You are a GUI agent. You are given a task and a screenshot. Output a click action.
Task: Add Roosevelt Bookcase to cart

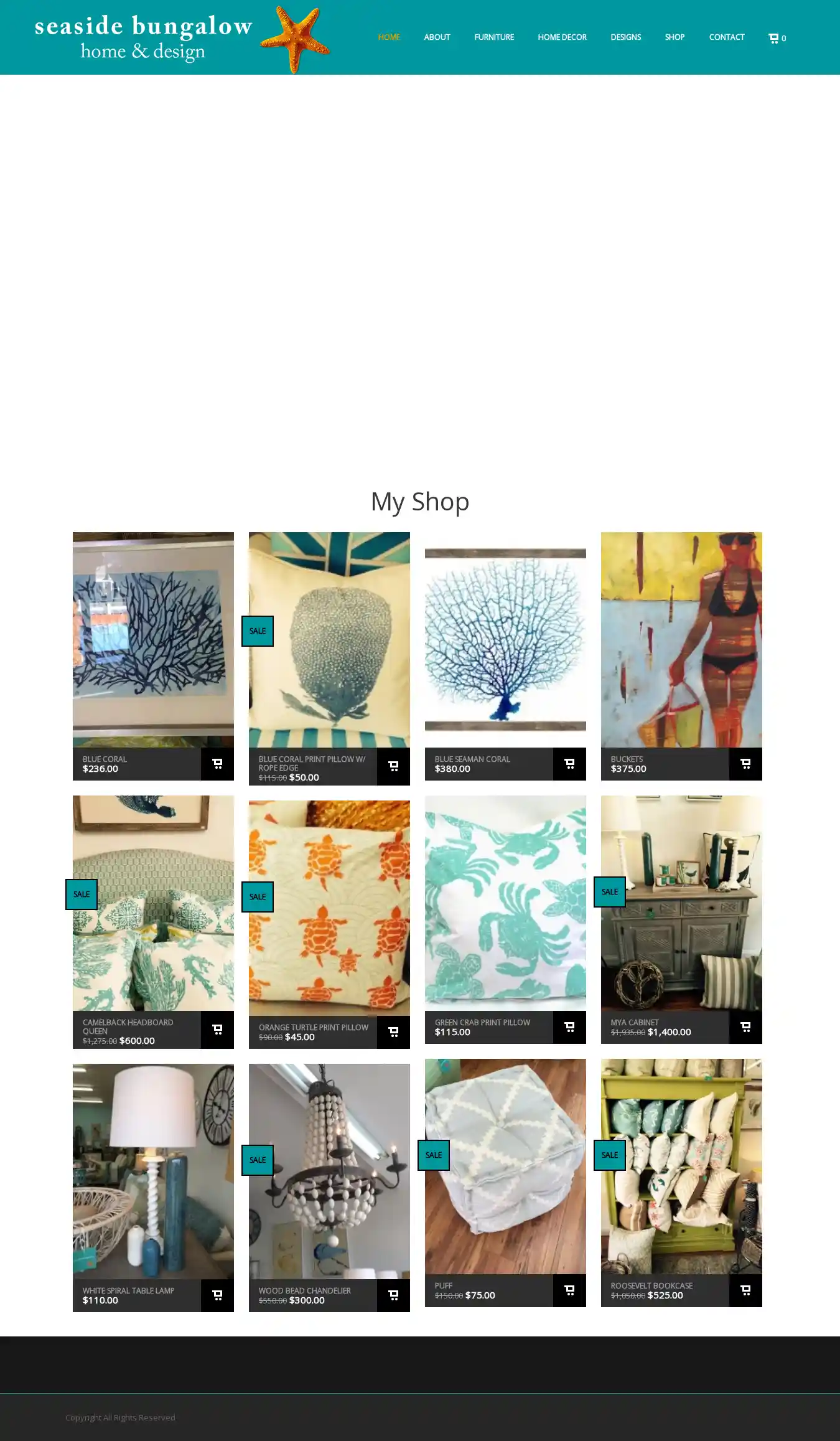click(745, 1290)
